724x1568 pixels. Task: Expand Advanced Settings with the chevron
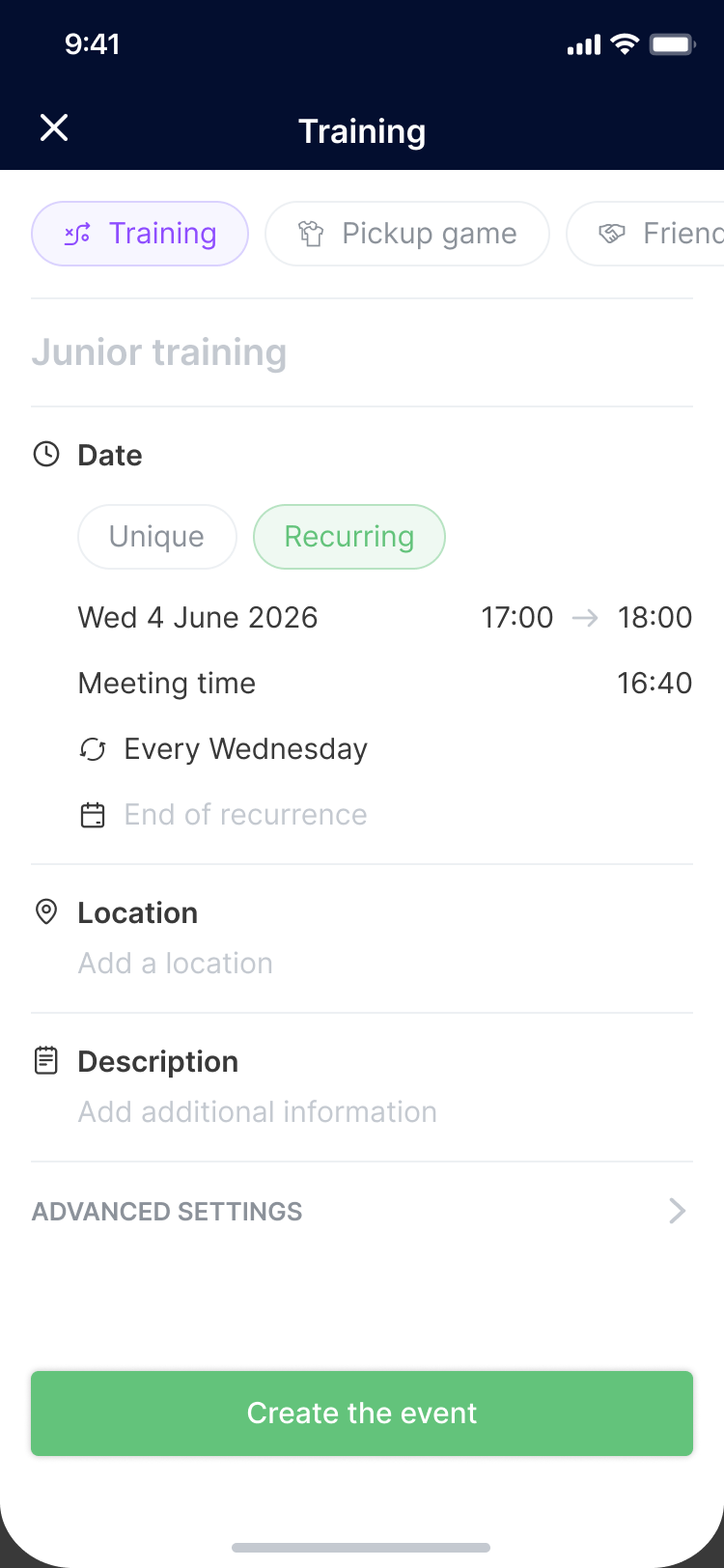tap(676, 1211)
